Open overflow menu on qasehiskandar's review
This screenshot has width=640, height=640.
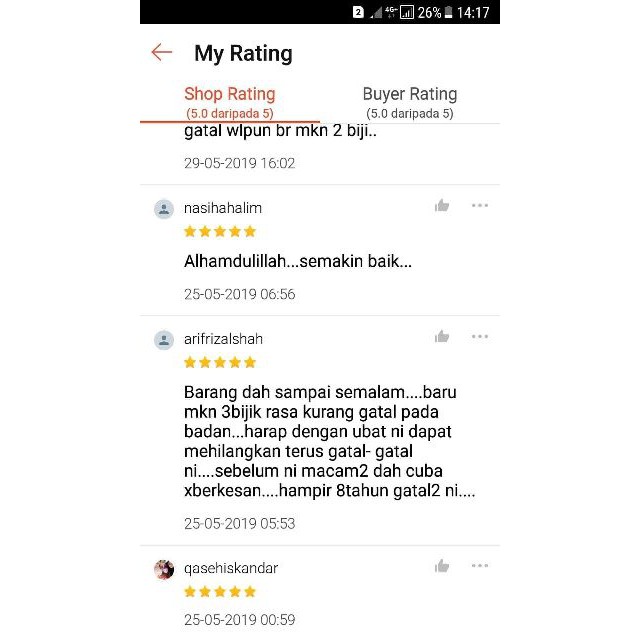click(x=480, y=567)
